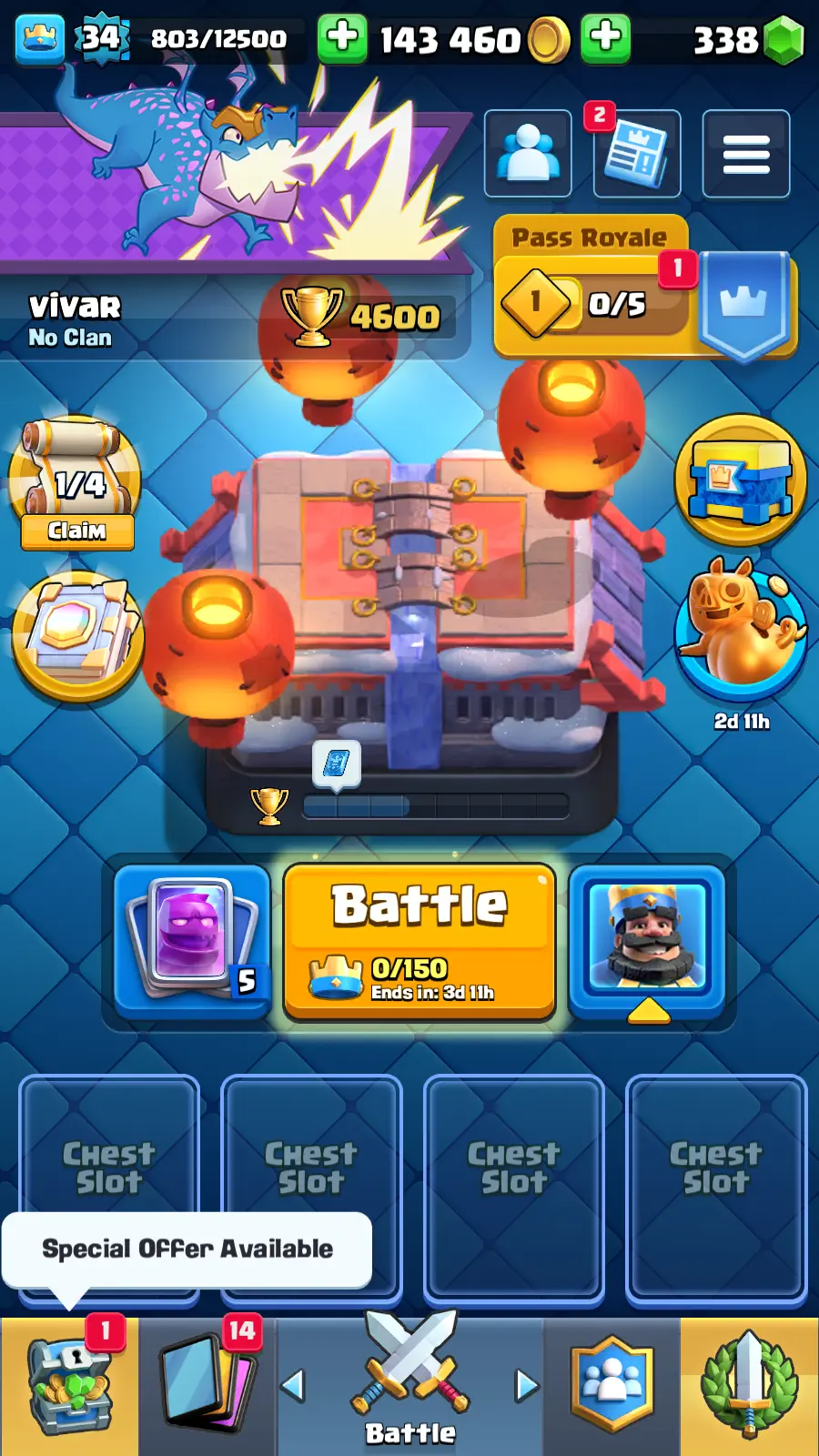
Task: Open the friends and social icon
Action: [528, 153]
